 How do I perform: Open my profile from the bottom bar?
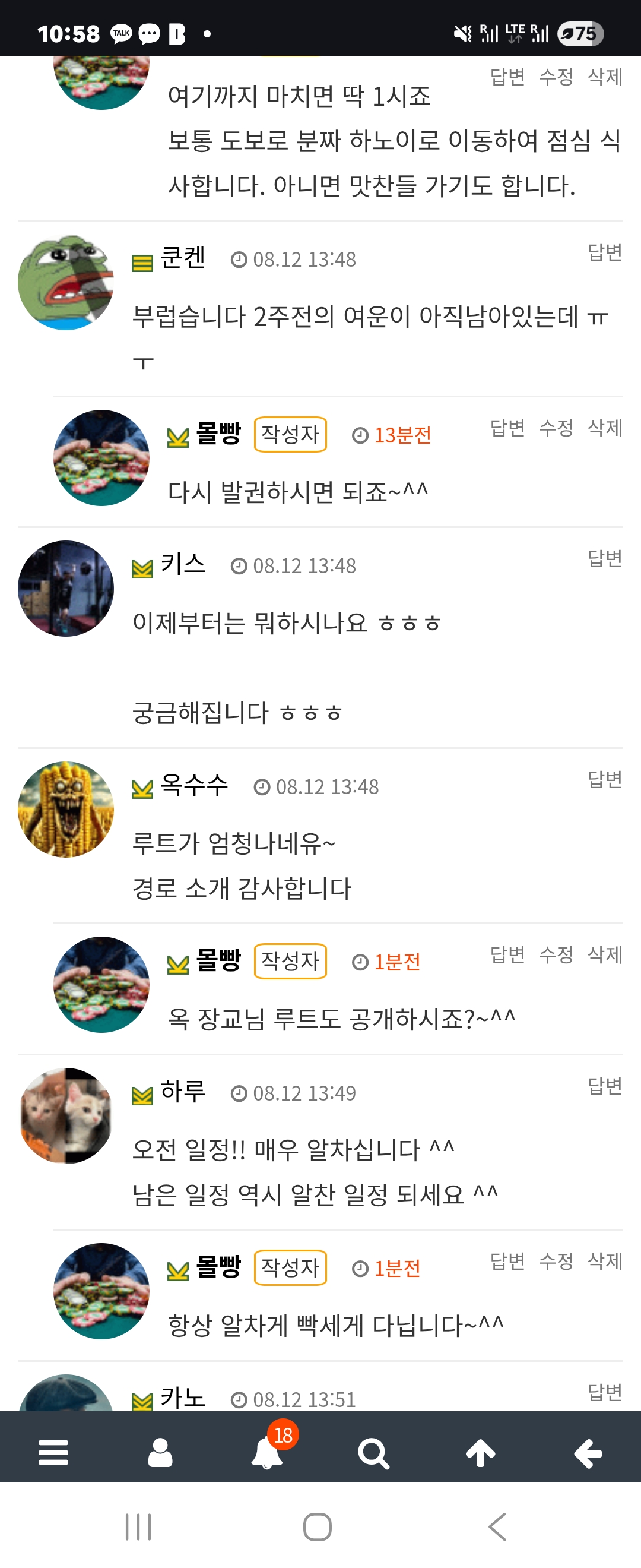(160, 1453)
